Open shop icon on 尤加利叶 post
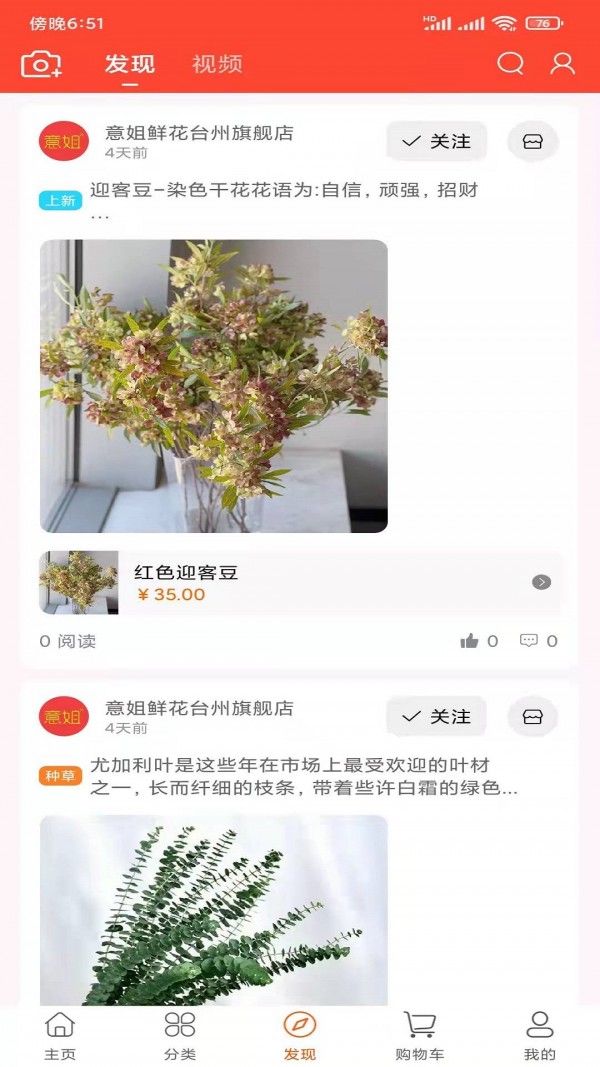600x1067 pixels. pyautogui.click(x=532, y=717)
